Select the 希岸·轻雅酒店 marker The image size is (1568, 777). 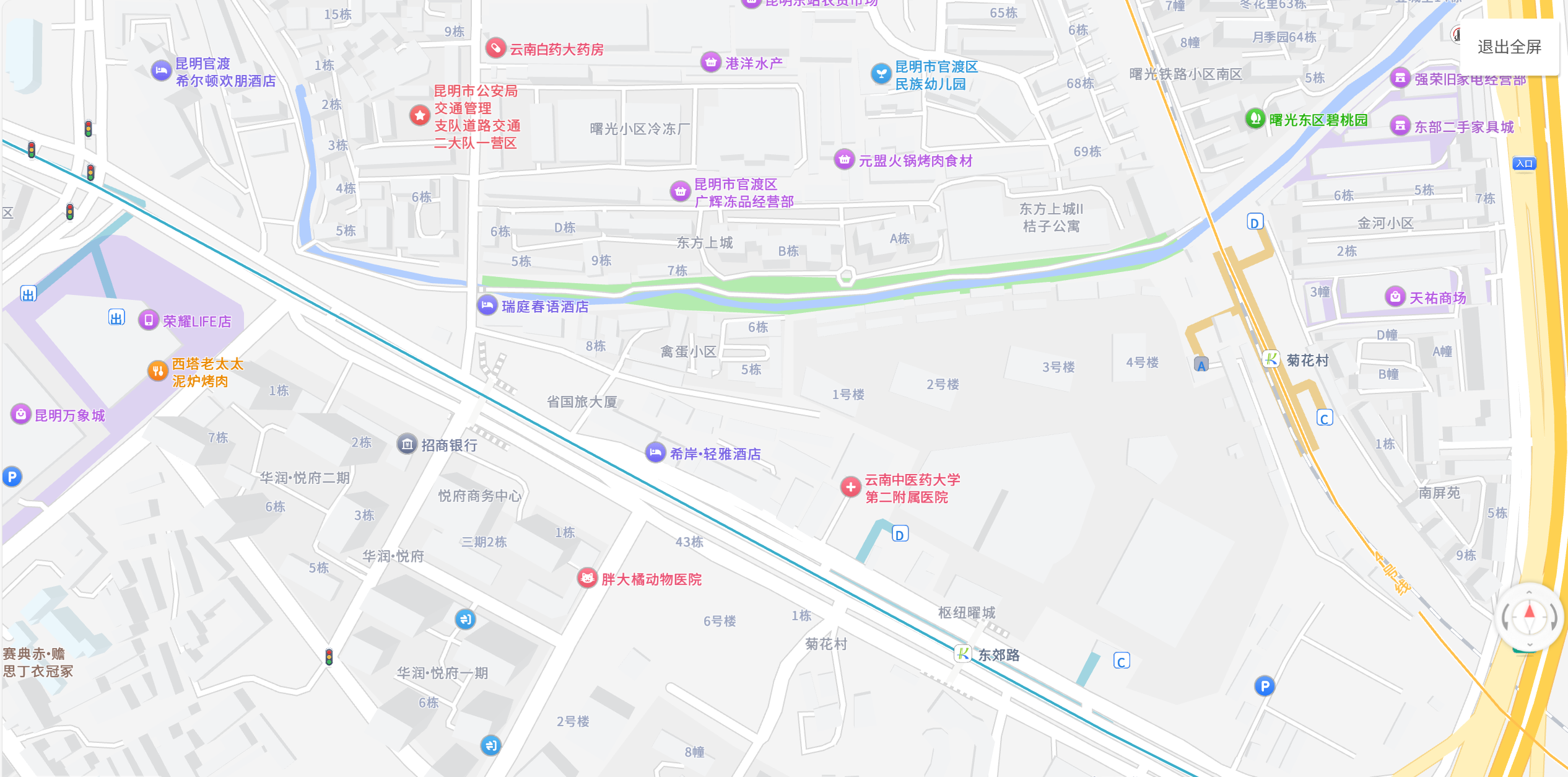[x=655, y=453]
